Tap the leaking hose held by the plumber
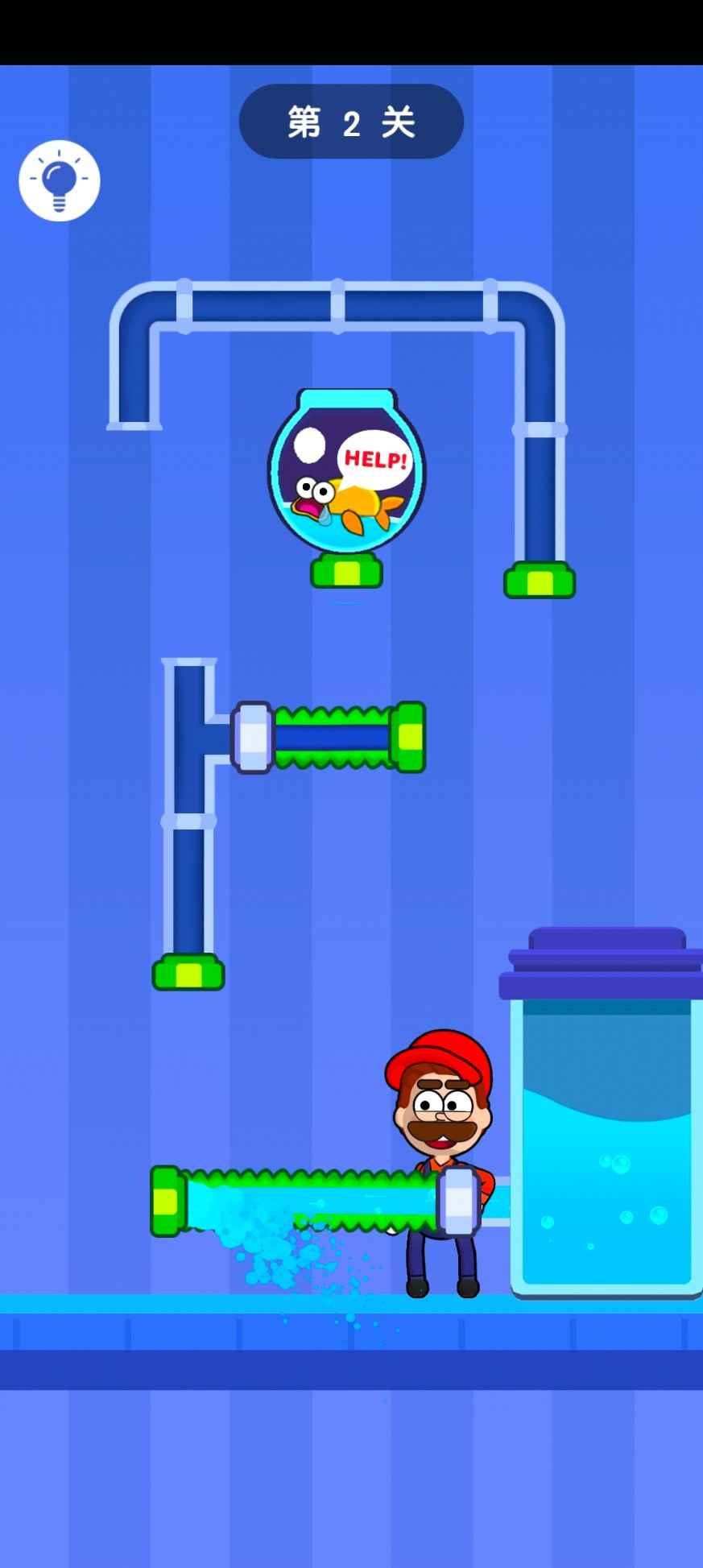 (x=314, y=1202)
